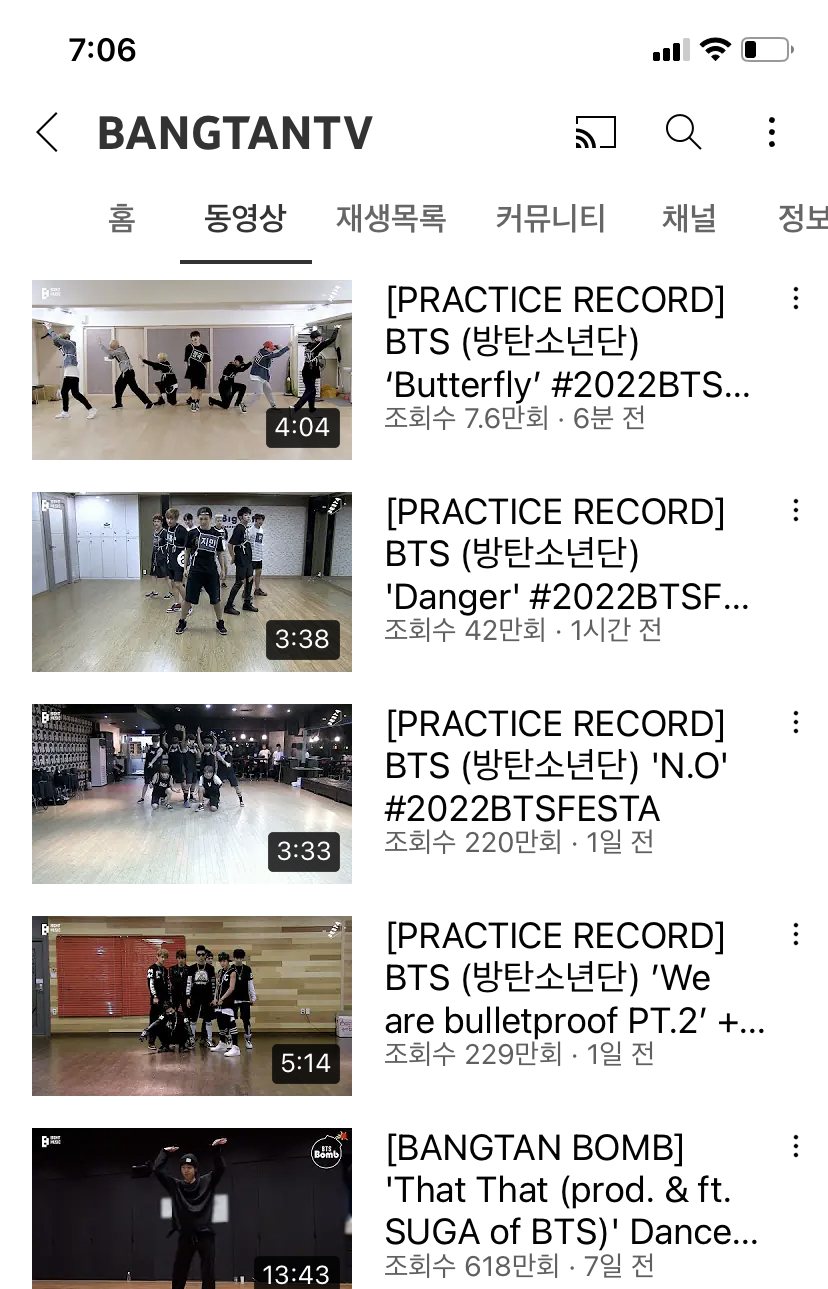The height and width of the screenshot is (1289, 828).
Task: Tap the Cast icon to stream to TV
Action: point(595,132)
